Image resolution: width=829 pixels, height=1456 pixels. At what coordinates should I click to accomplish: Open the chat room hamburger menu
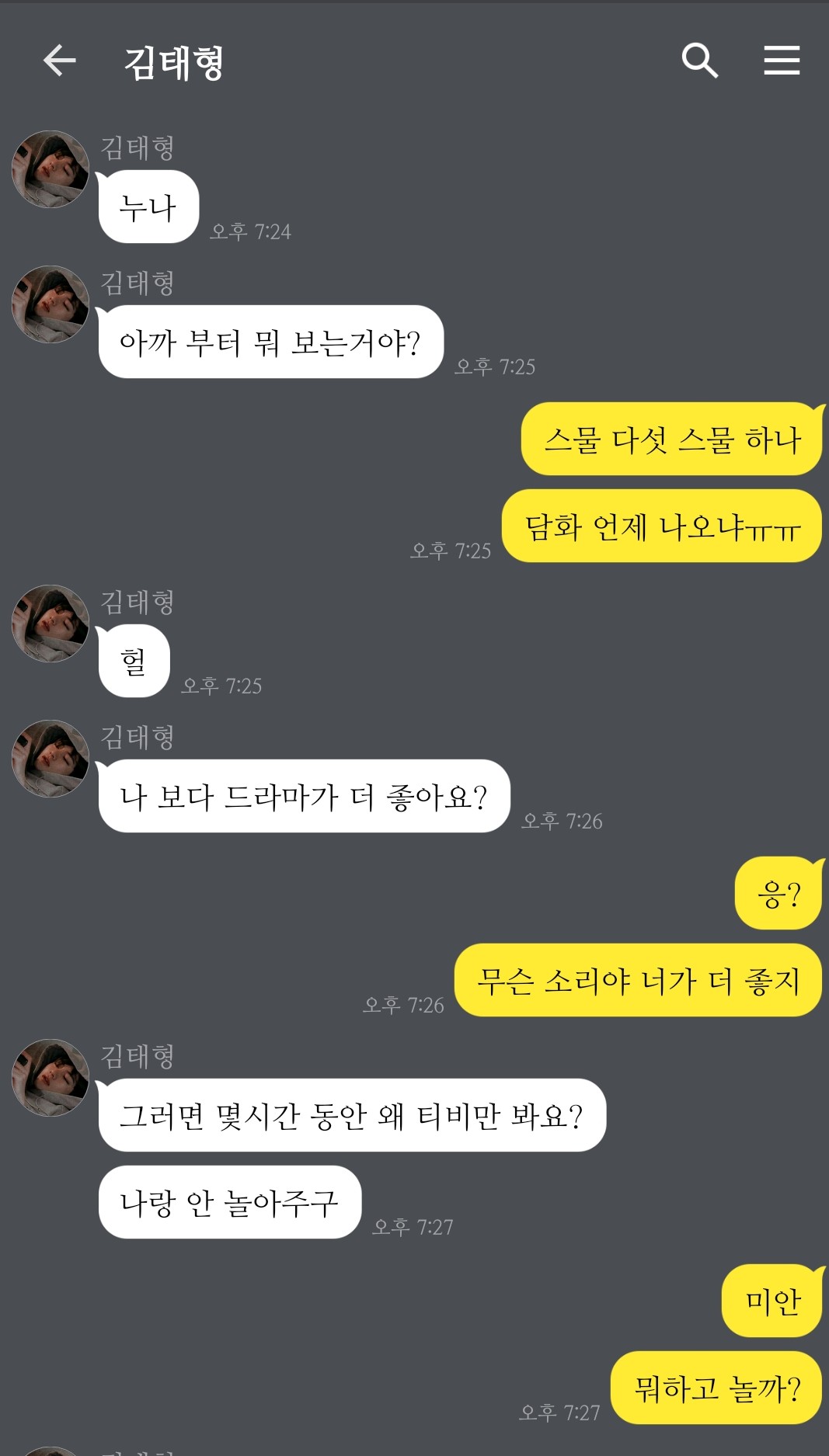click(781, 61)
